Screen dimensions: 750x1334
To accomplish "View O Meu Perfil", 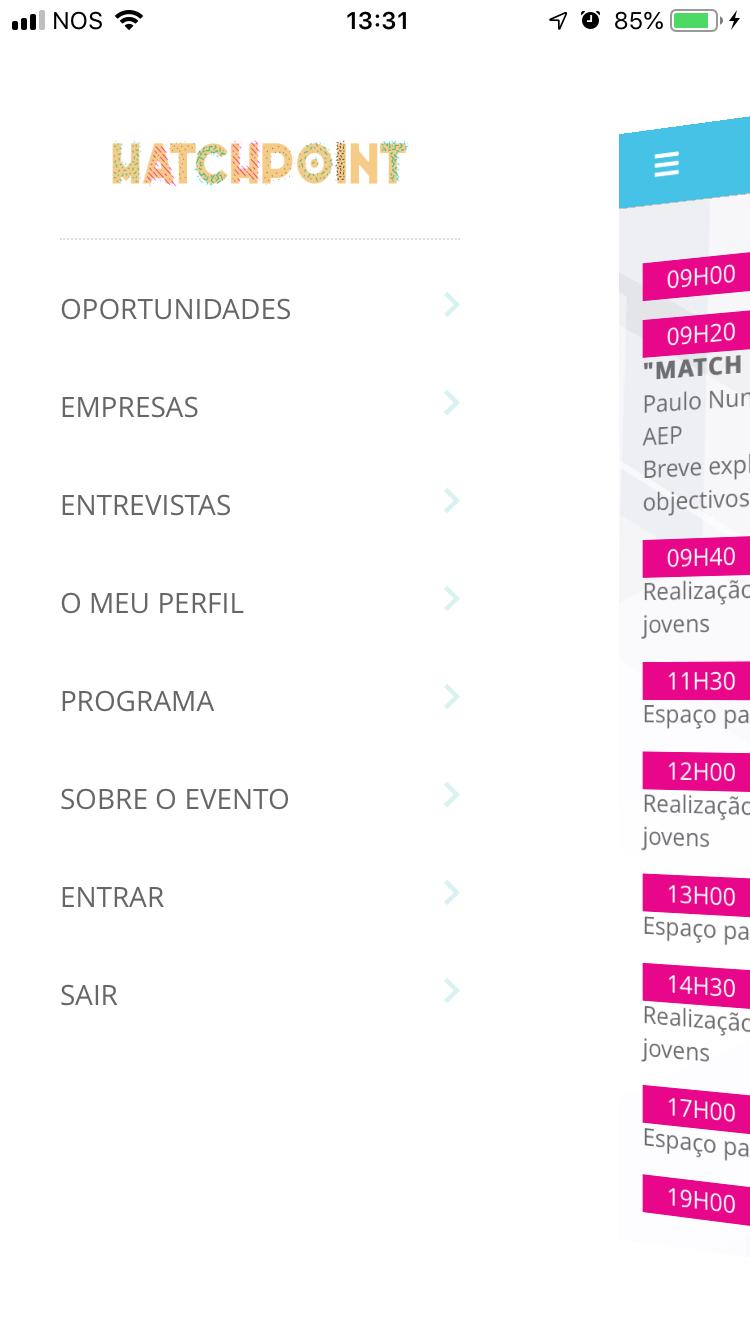I will click(x=260, y=603).
